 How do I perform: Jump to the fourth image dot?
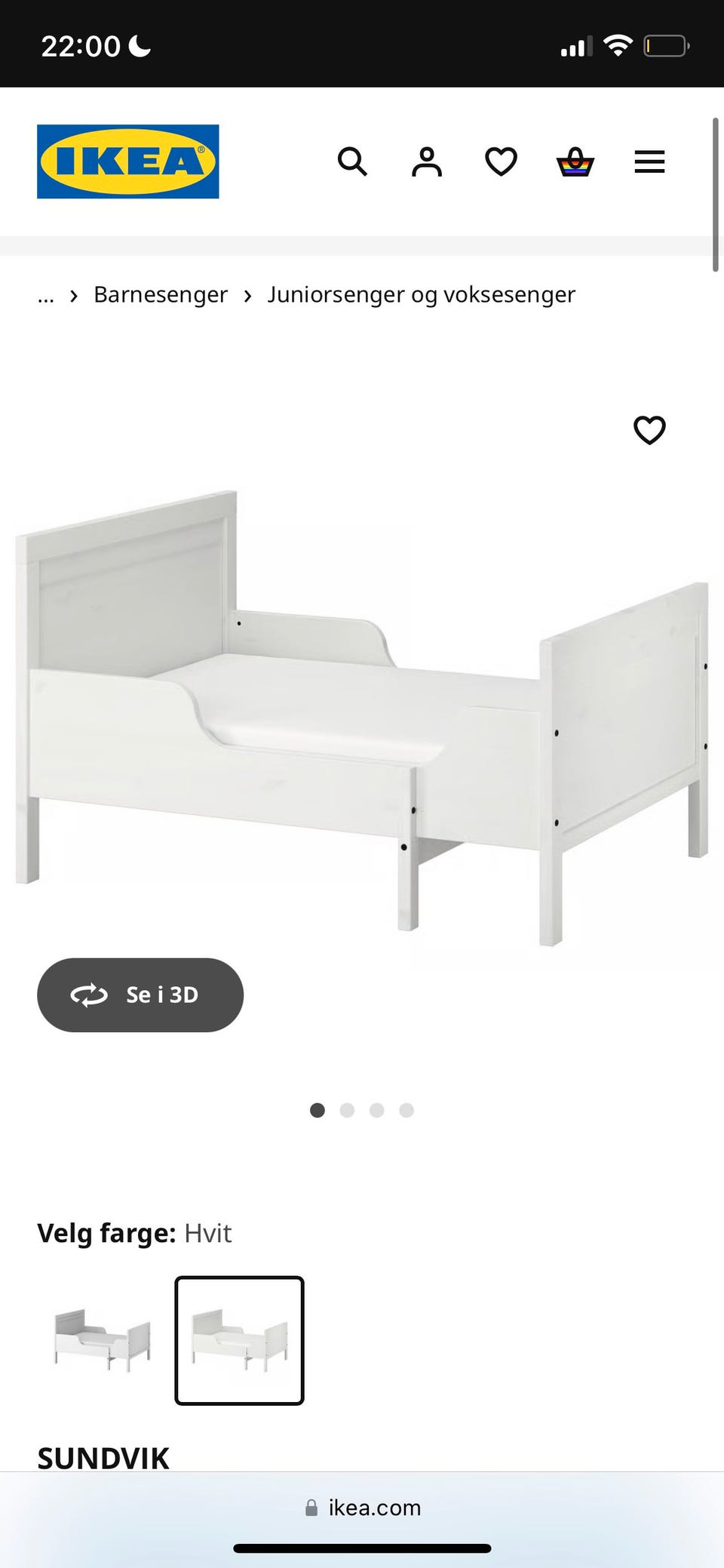point(406,1110)
